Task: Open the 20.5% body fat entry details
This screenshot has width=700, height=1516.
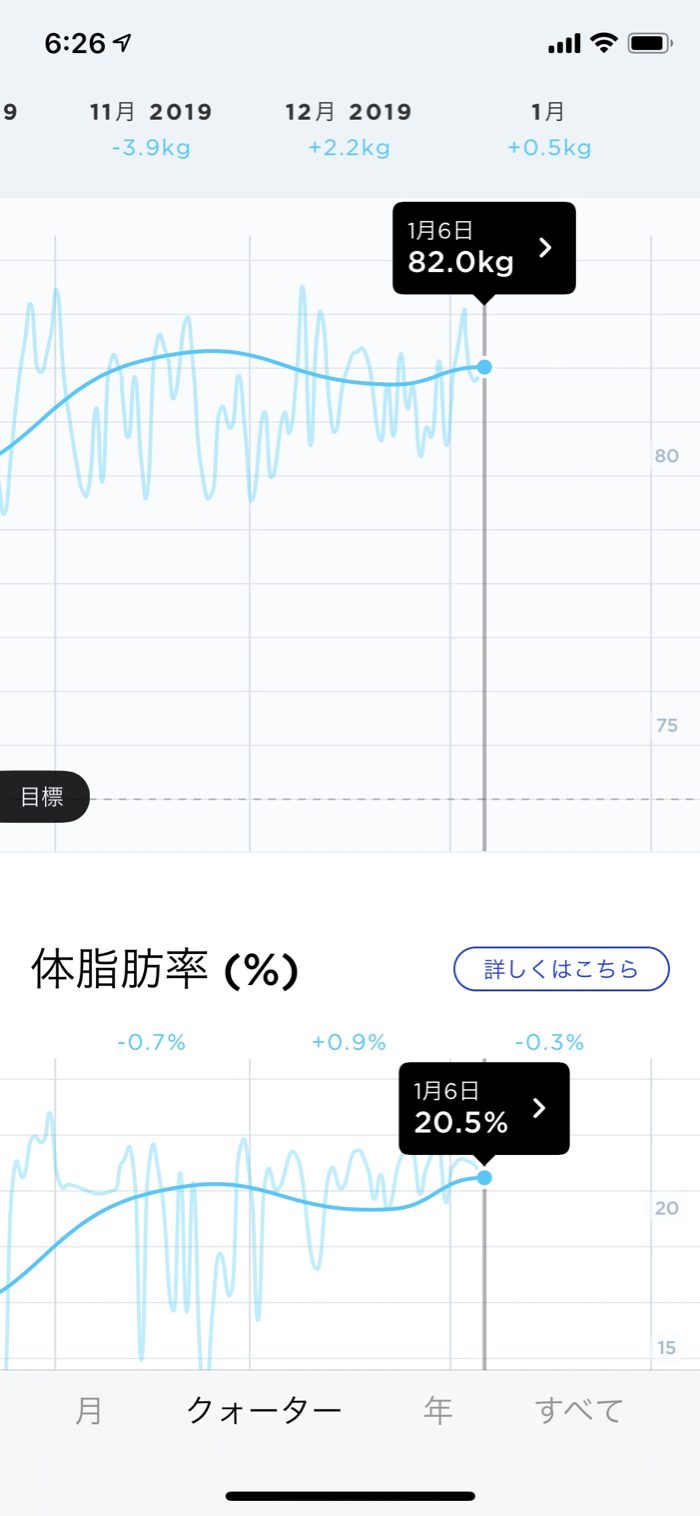Action: coord(484,1109)
